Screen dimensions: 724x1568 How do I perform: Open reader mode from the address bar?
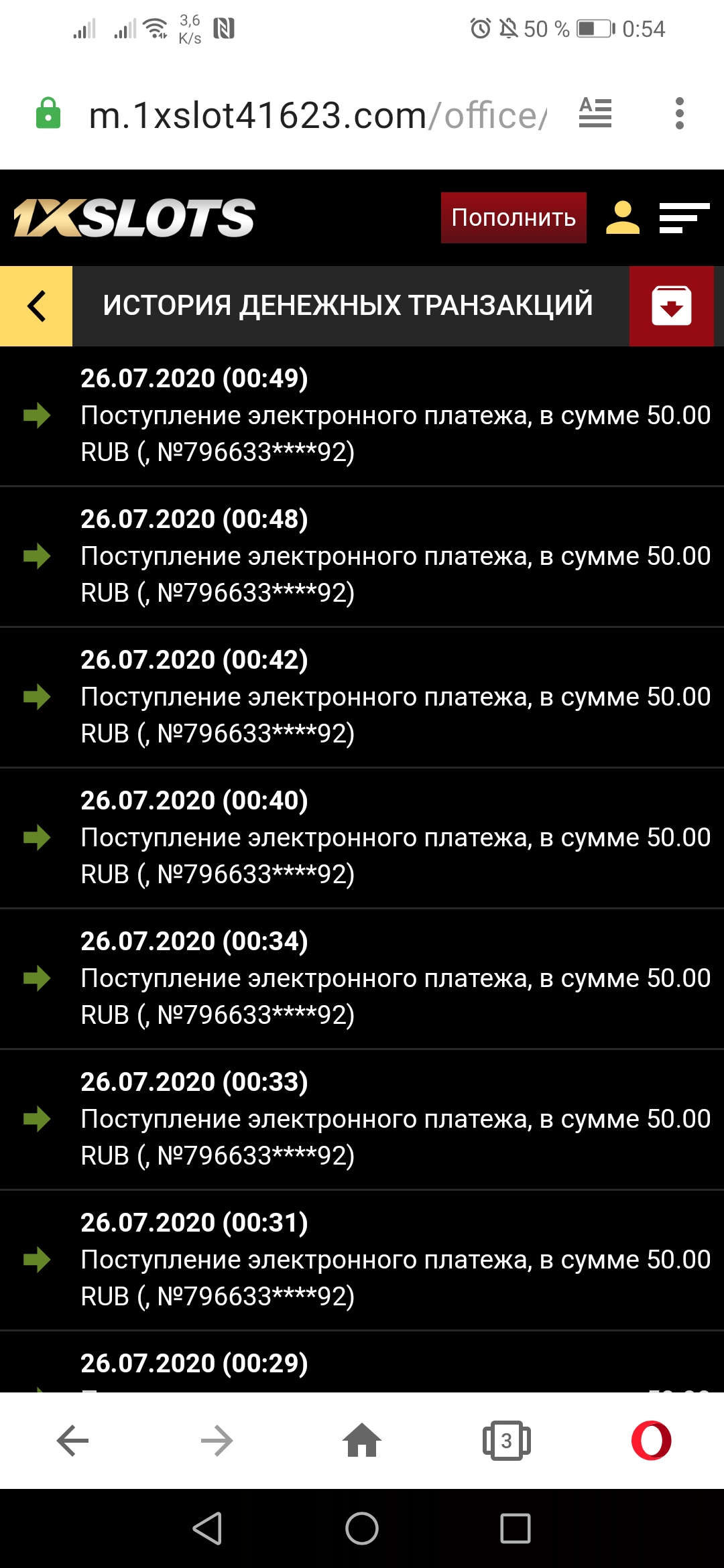(594, 114)
